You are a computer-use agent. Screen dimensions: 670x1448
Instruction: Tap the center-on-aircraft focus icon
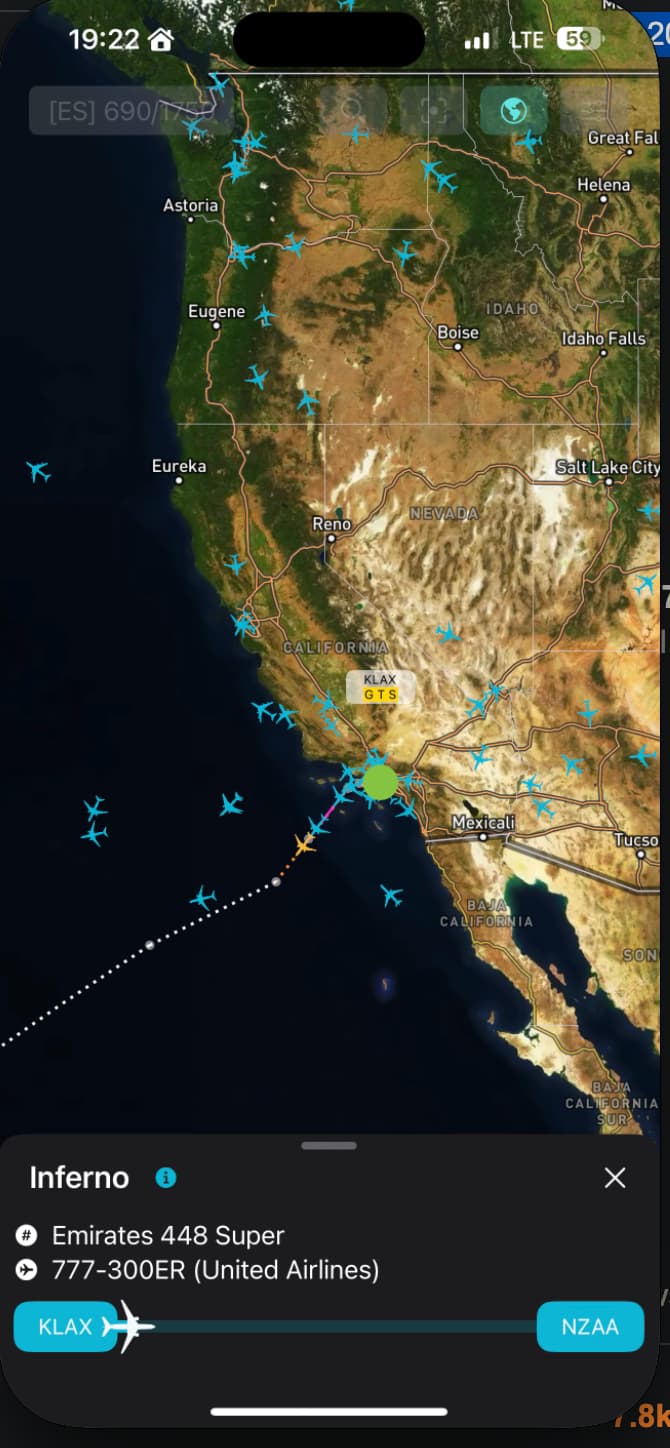(x=433, y=110)
